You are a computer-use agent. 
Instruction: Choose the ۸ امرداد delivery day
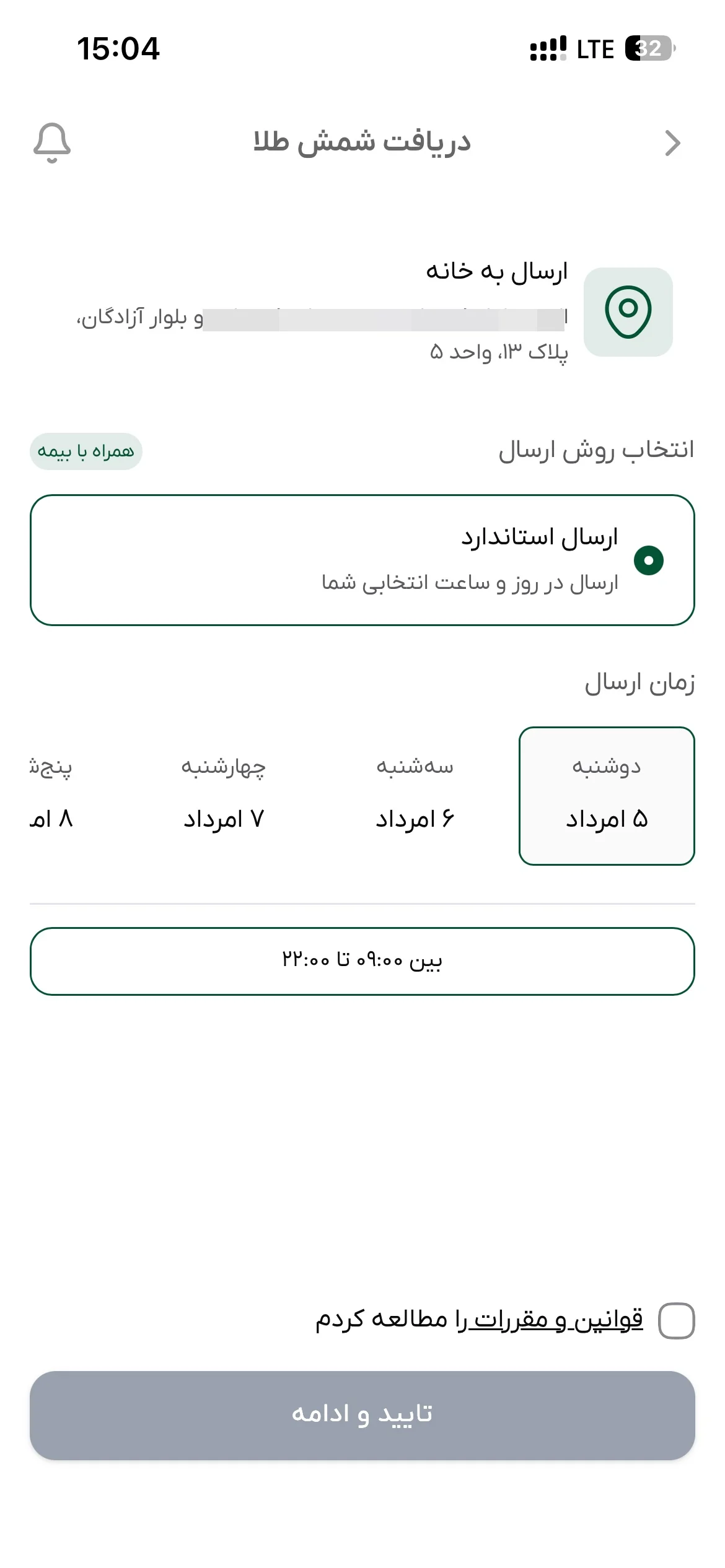[51, 796]
